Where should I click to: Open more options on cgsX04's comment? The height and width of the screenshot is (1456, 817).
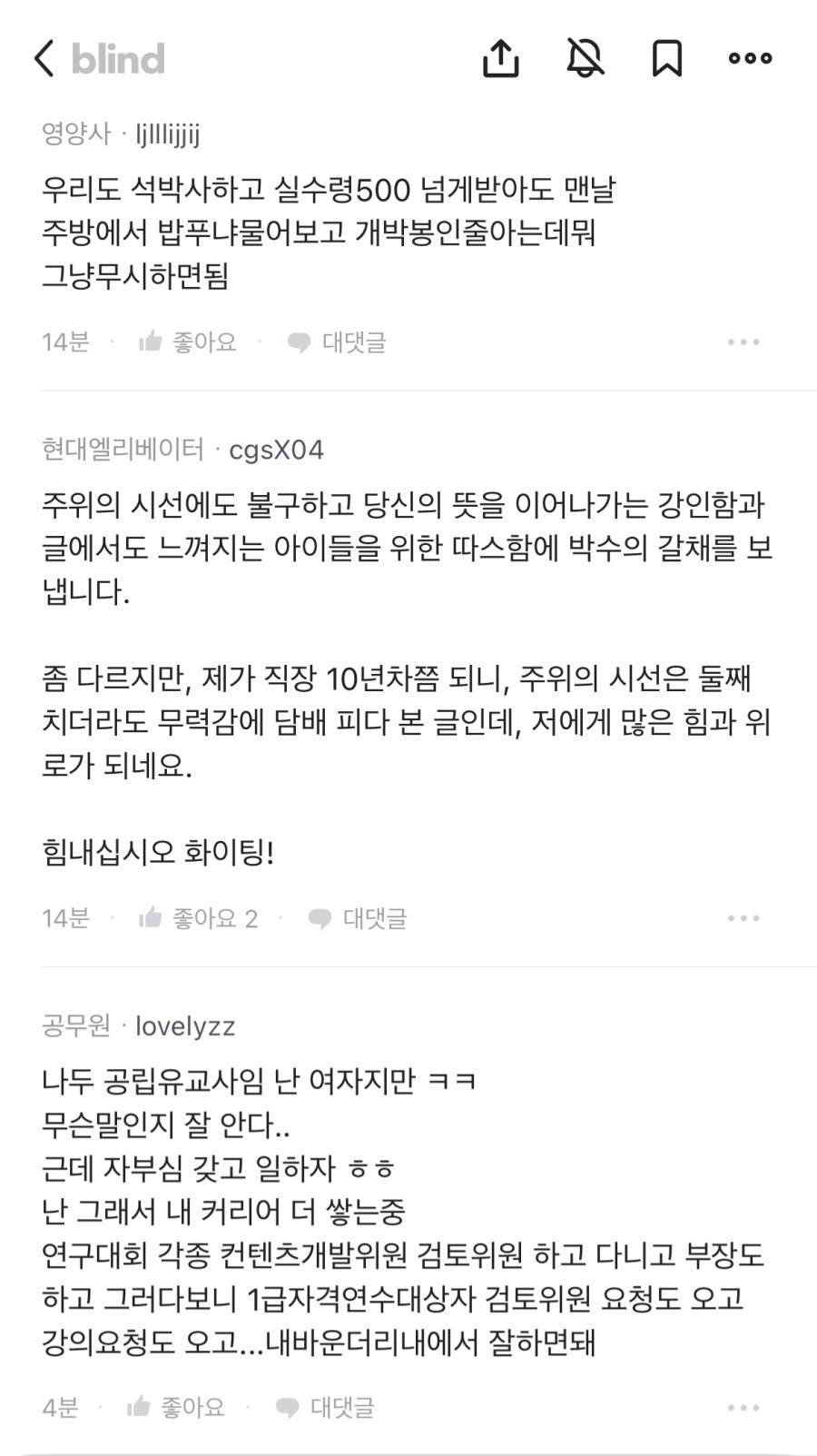[743, 918]
